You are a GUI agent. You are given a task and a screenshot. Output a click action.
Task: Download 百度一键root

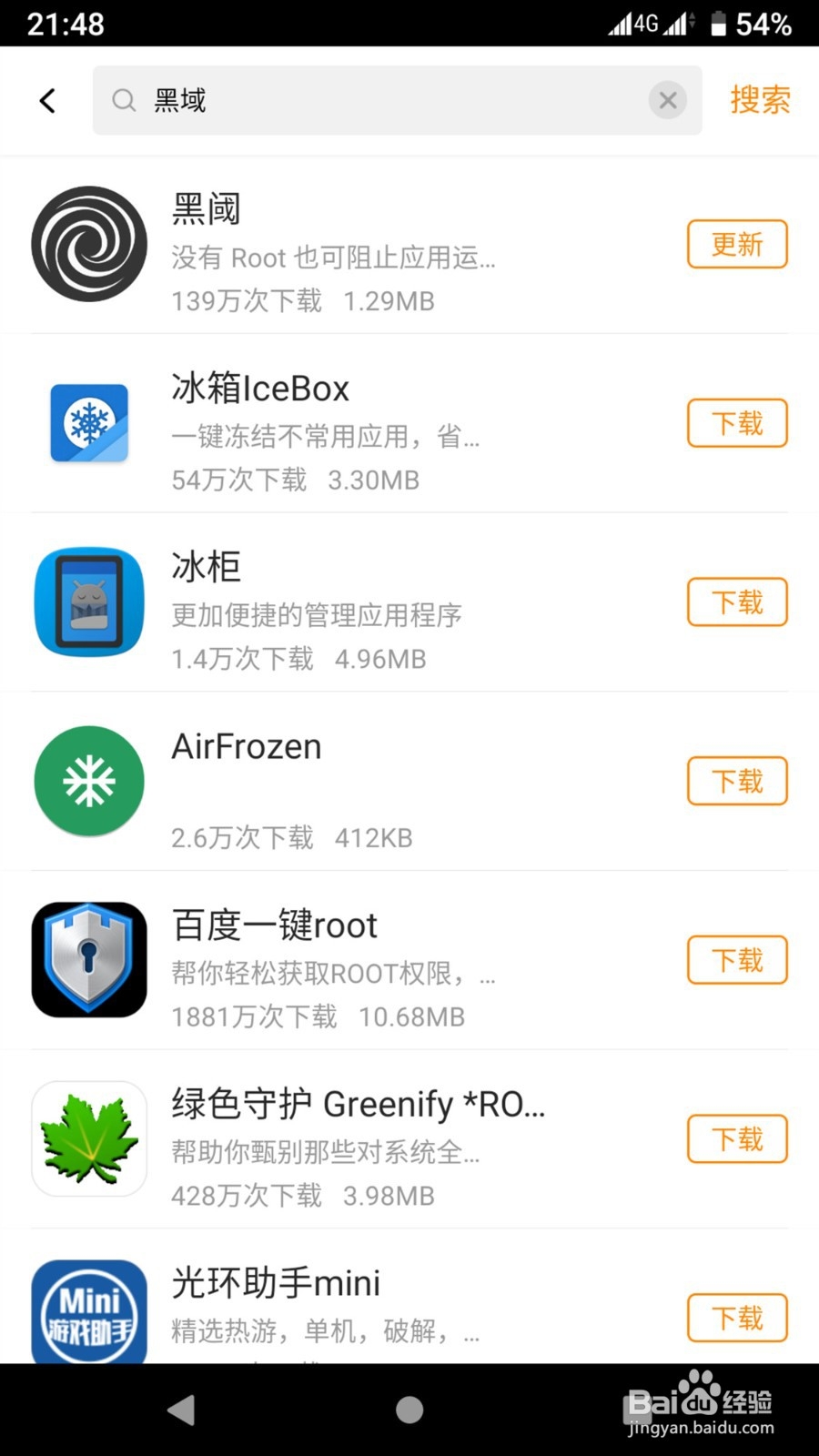point(737,960)
